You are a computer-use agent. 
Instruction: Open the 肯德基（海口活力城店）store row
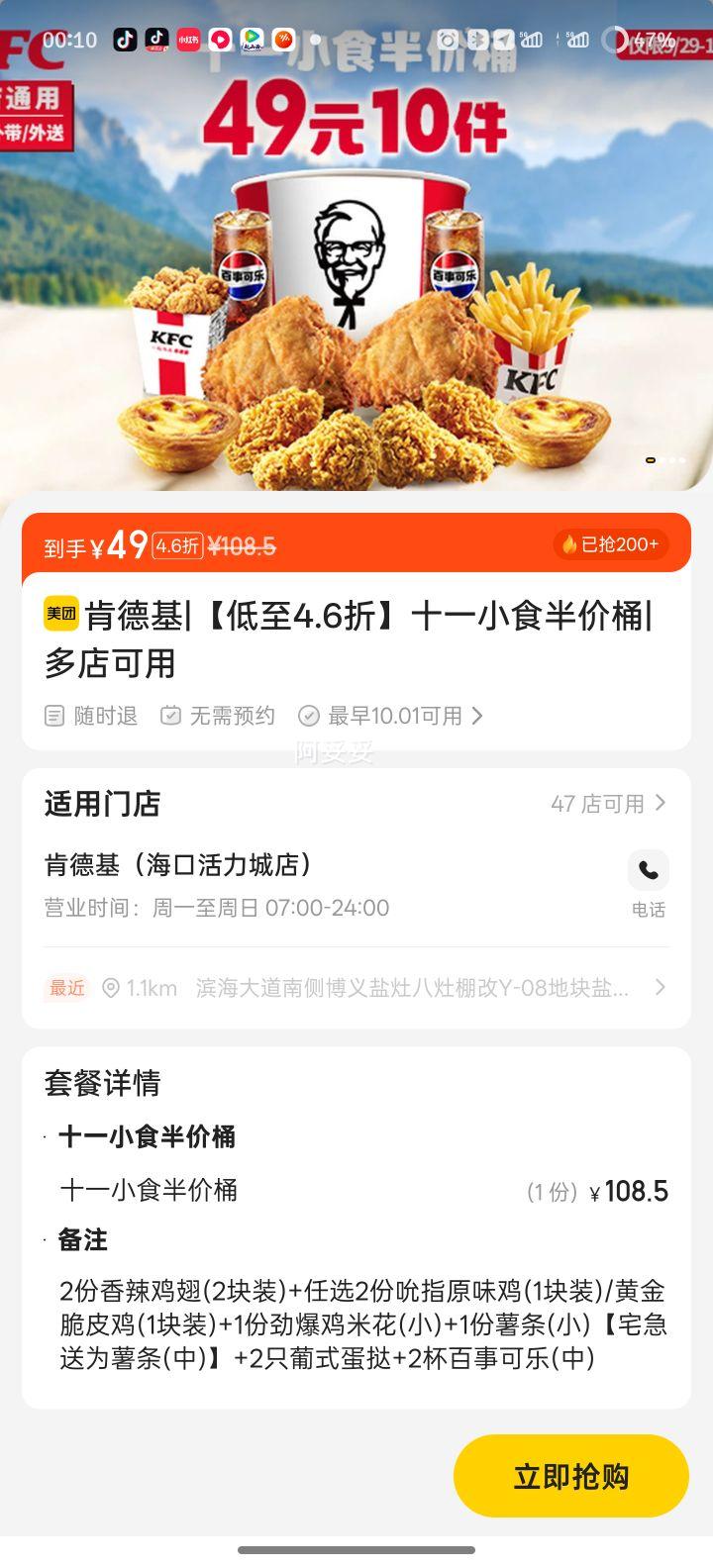[x=178, y=865]
